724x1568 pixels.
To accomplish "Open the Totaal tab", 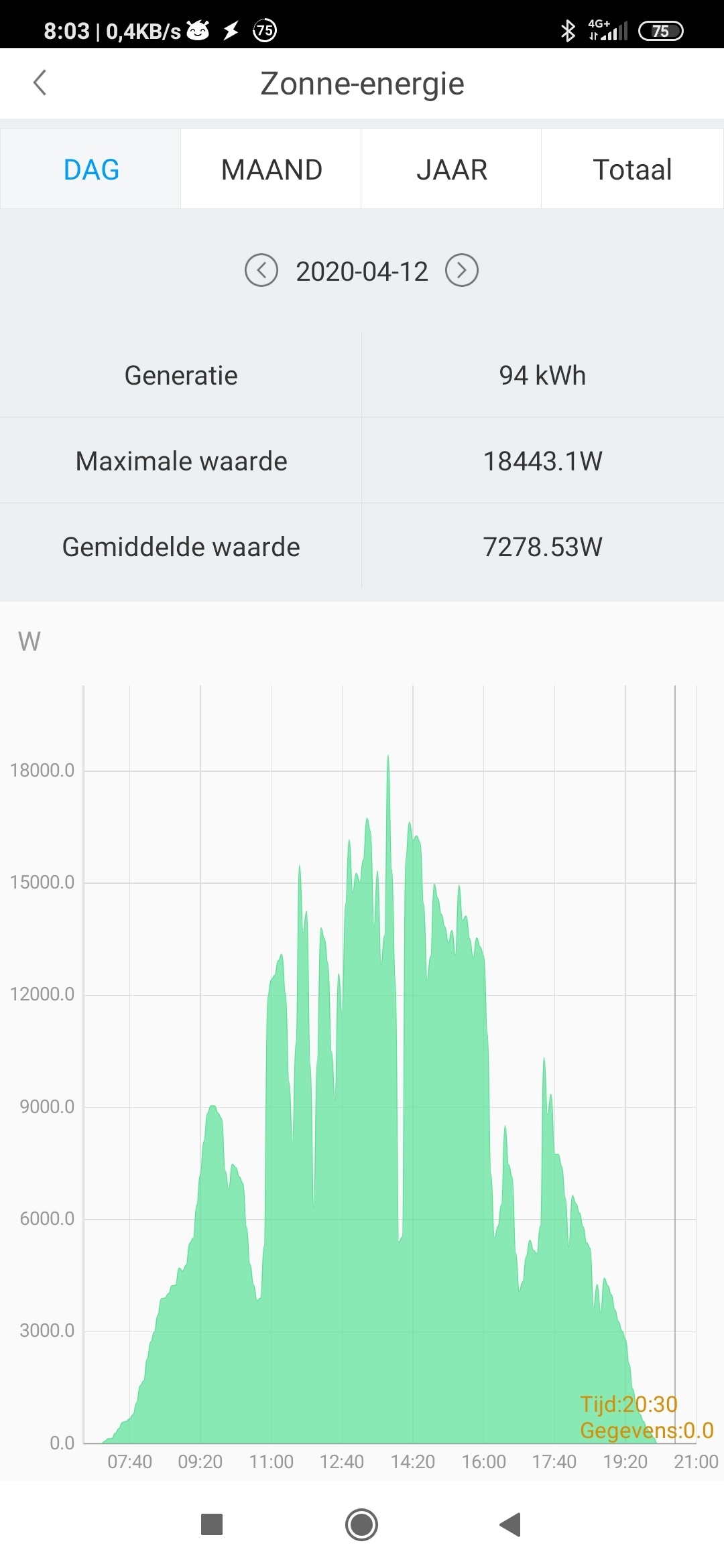I will 632,170.
